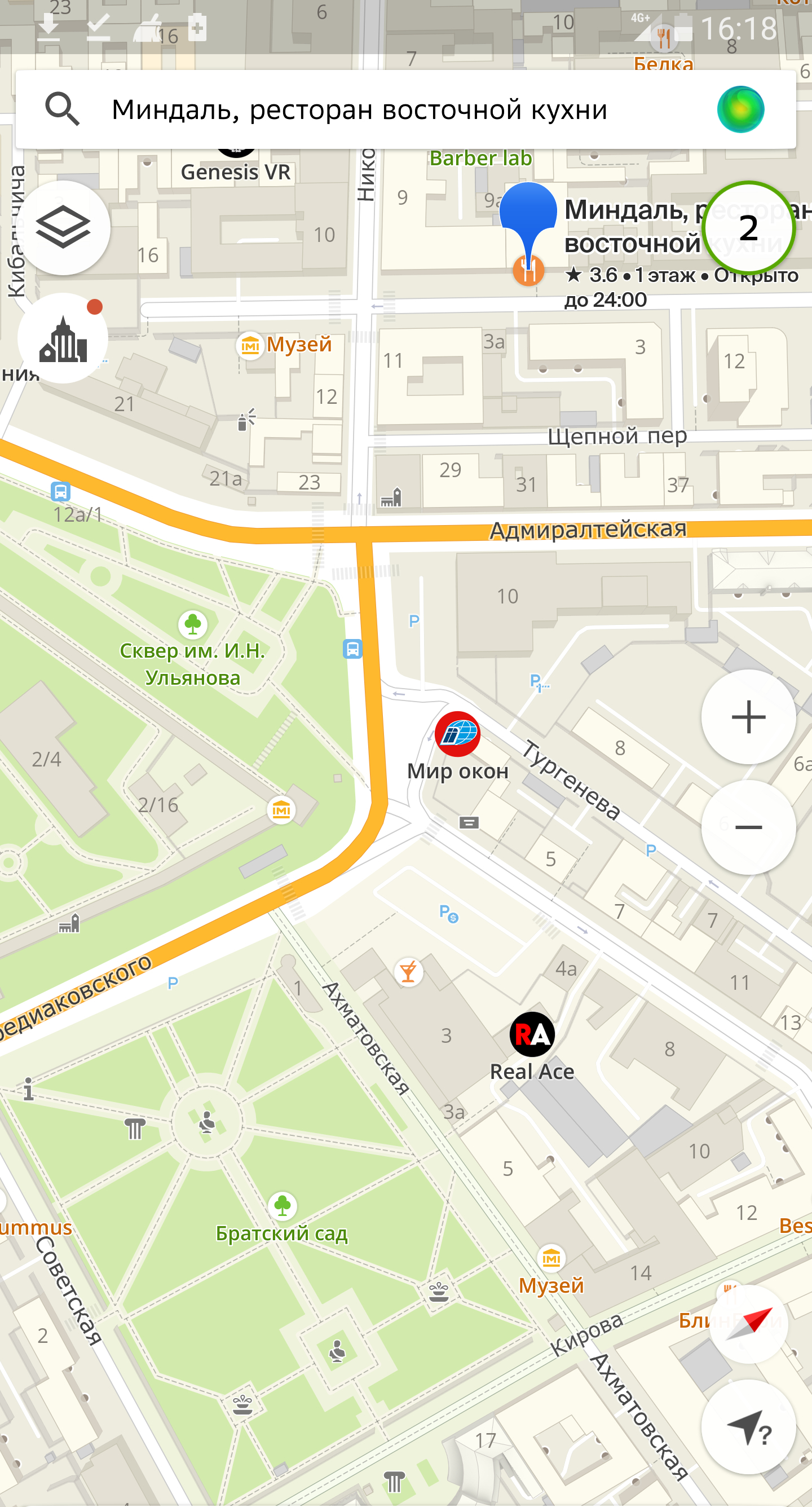812x1507 pixels.
Task: Open the search field with Миндаль query
Action: tap(405, 109)
